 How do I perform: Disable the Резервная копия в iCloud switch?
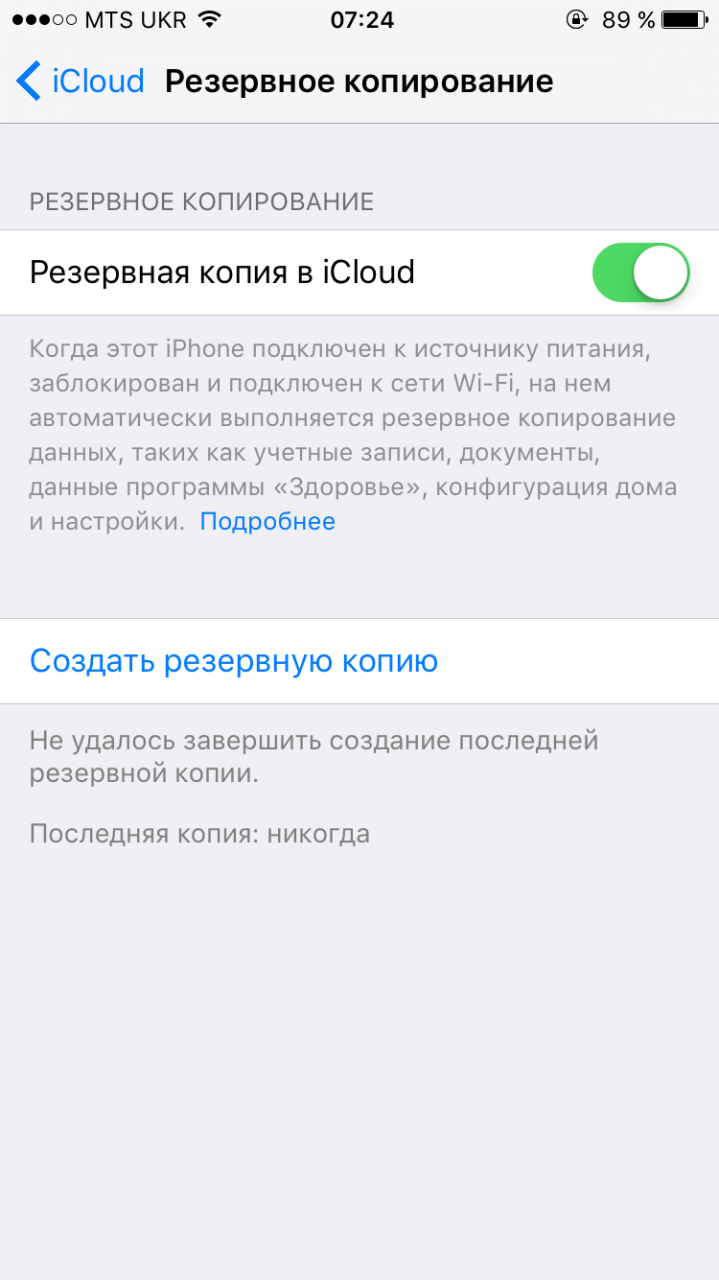point(641,272)
